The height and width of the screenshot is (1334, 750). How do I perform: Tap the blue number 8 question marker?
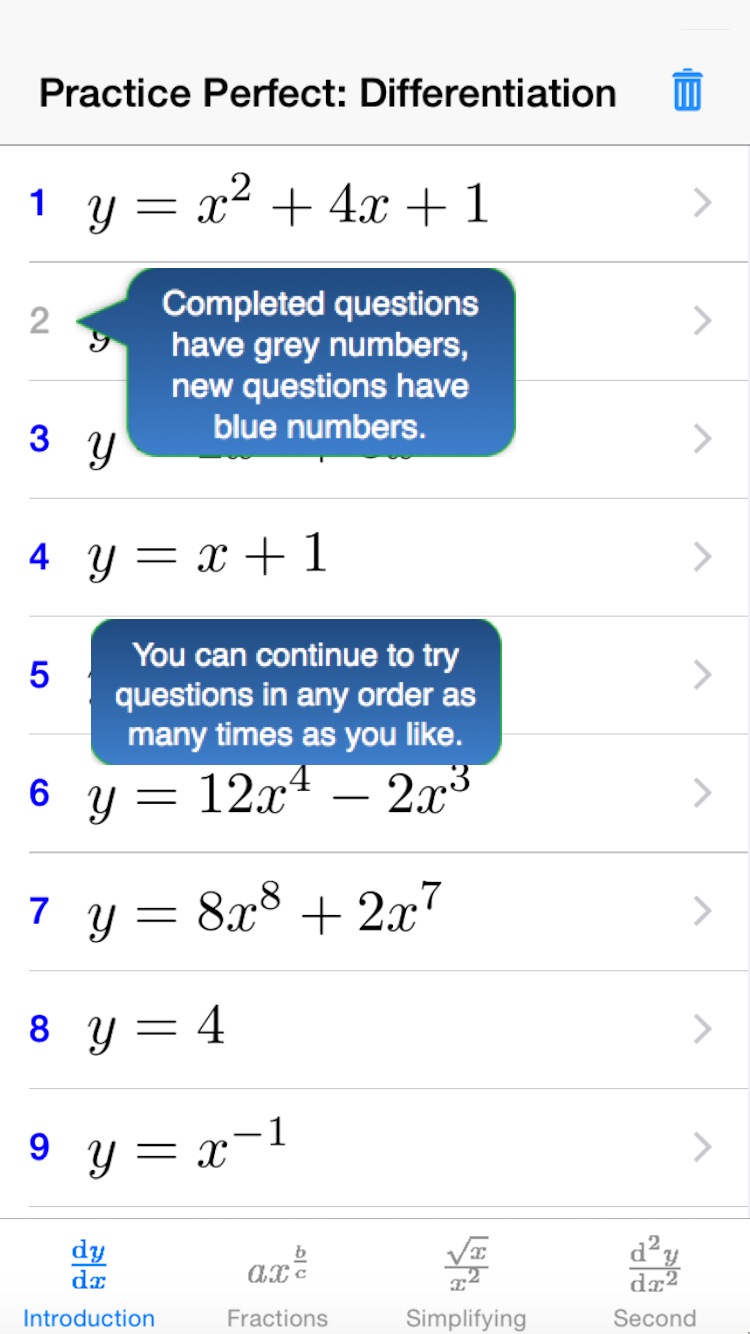click(38, 1029)
